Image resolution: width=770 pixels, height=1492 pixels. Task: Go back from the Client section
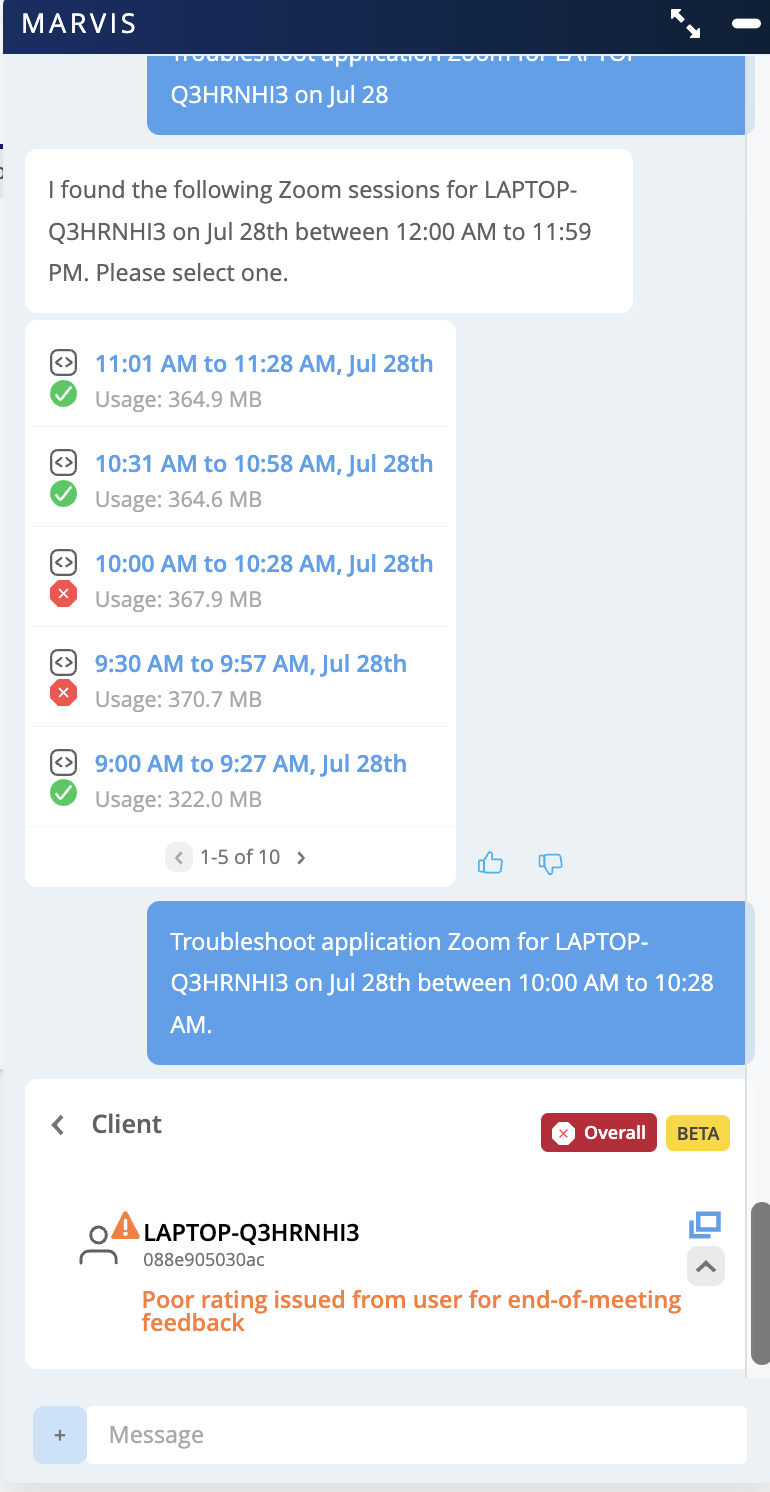coord(58,1125)
